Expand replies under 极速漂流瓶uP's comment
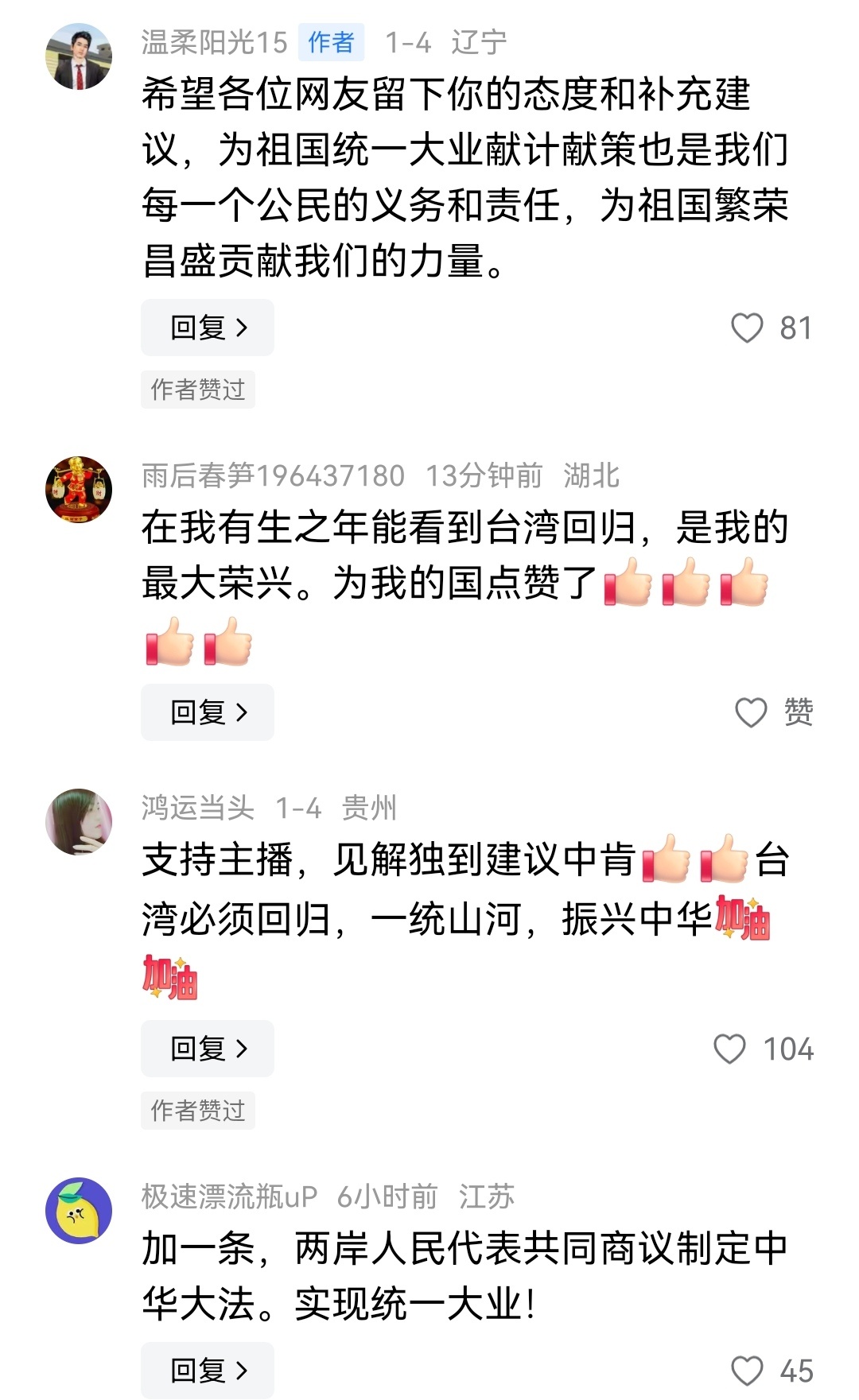 point(207,1370)
